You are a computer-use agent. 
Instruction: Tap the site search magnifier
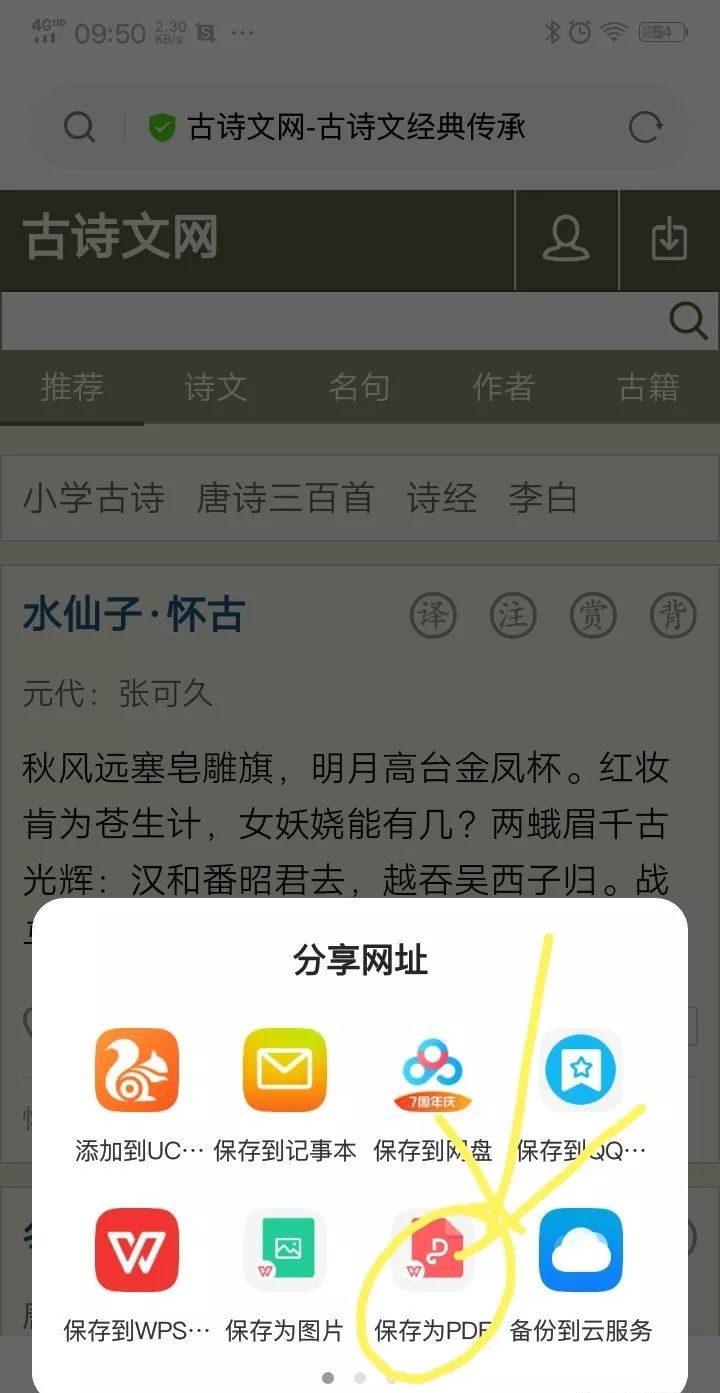688,321
